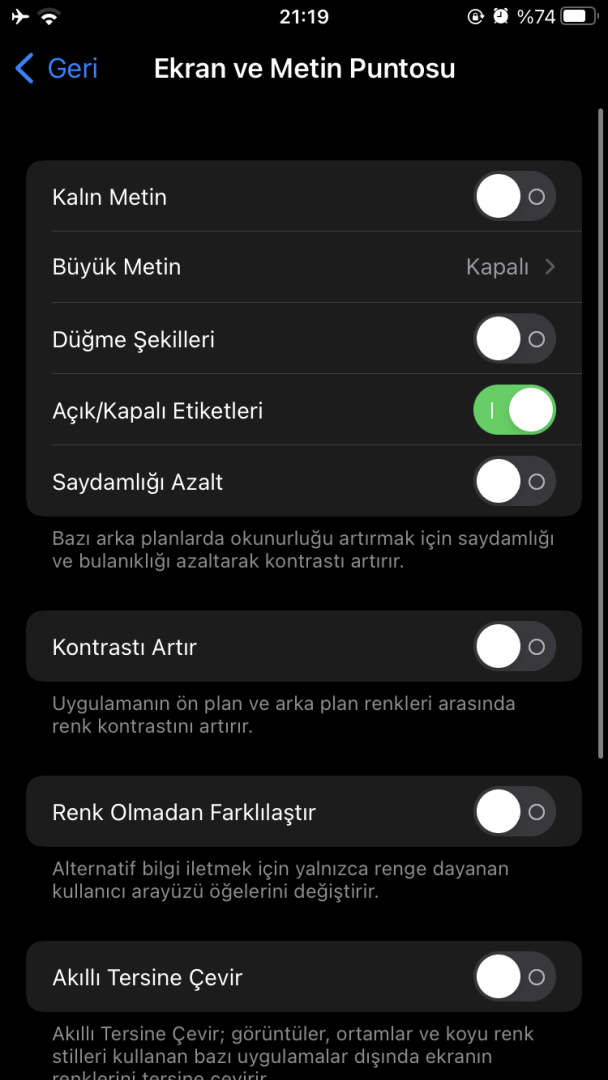Turn on Akıllı Tersine Çevir
The image size is (608, 1080).
[x=513, y=977]
